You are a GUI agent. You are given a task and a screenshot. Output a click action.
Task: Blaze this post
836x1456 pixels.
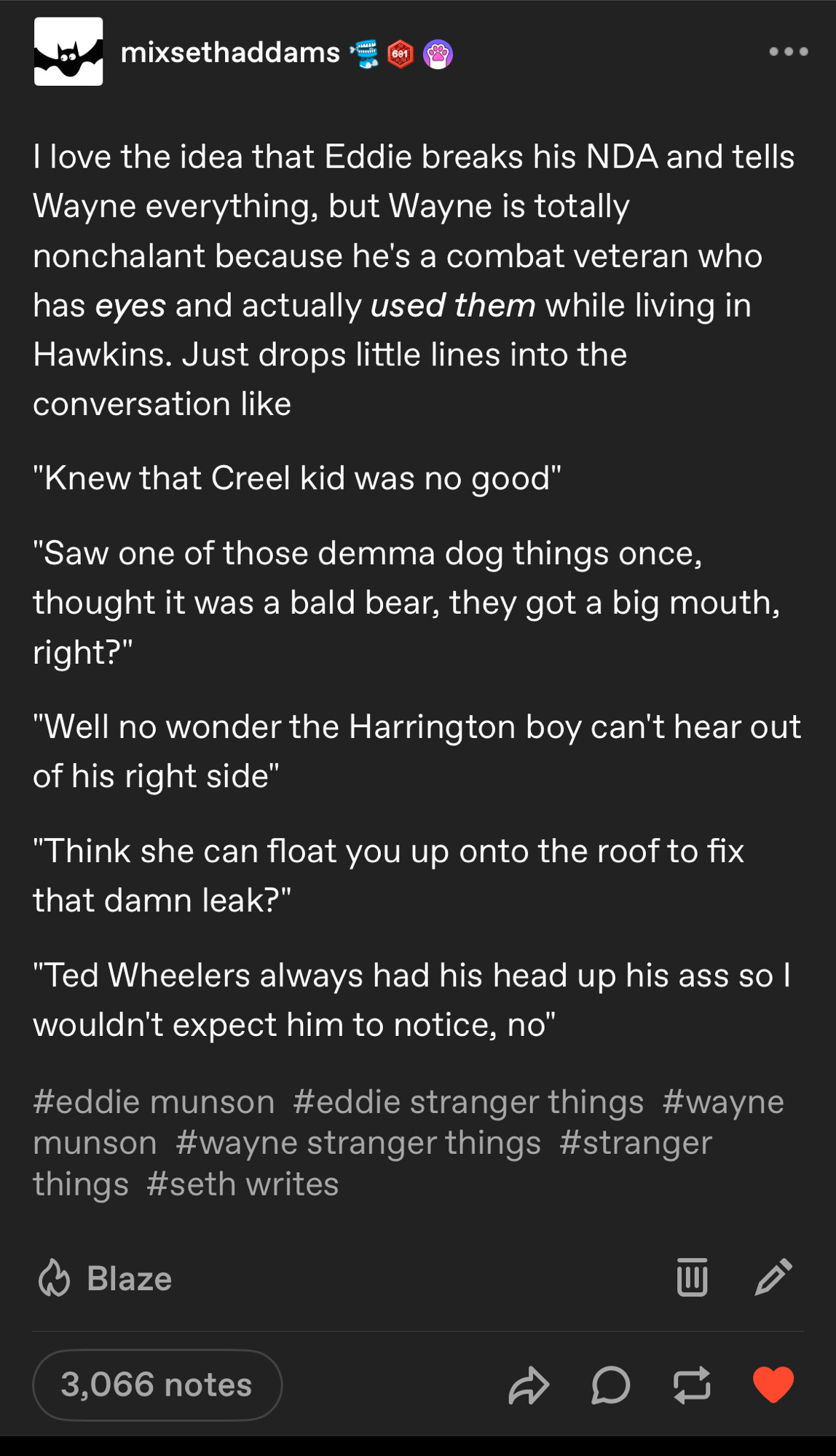click(106, 1278)
